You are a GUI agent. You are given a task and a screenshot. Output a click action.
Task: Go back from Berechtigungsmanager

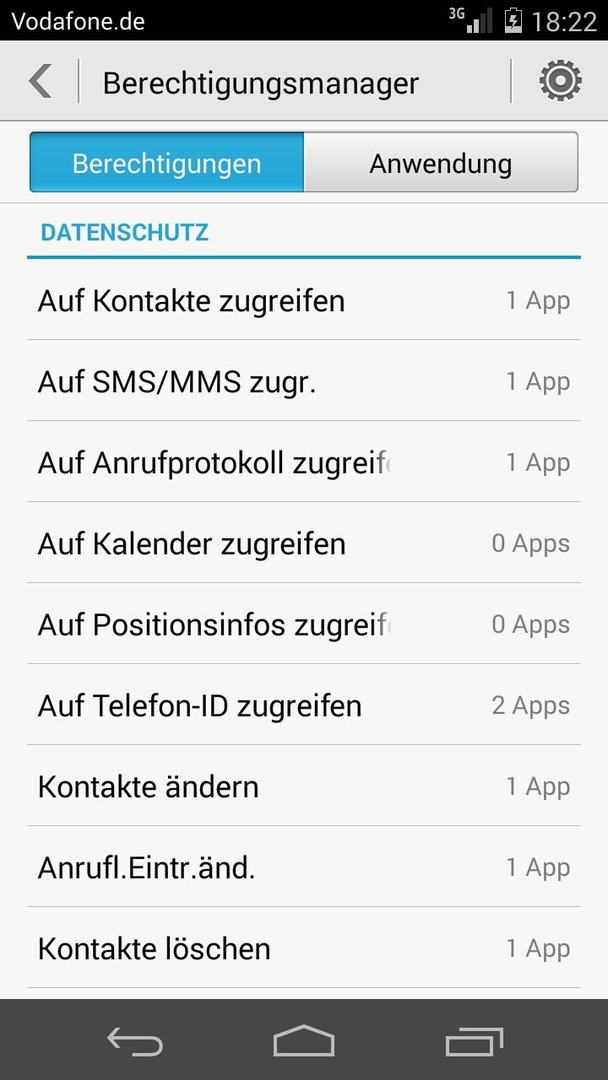point(40,81)
